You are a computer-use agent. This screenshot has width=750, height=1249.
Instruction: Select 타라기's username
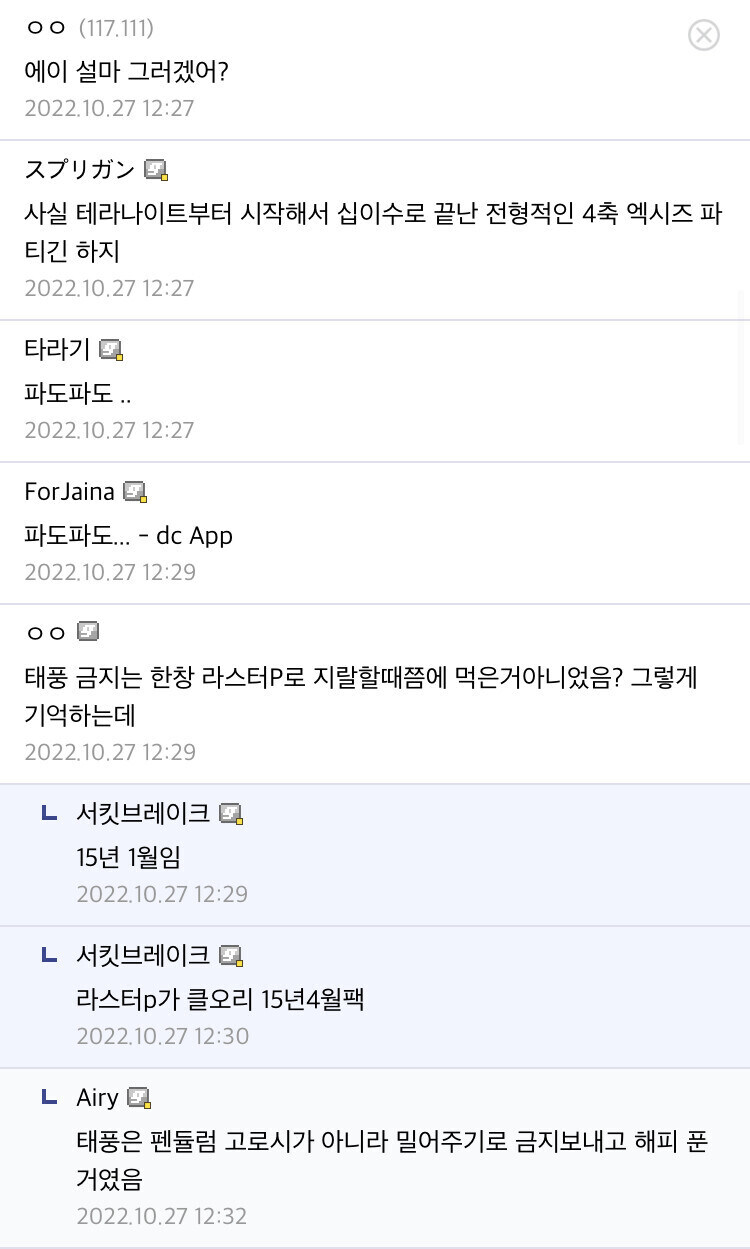[58, 350]
